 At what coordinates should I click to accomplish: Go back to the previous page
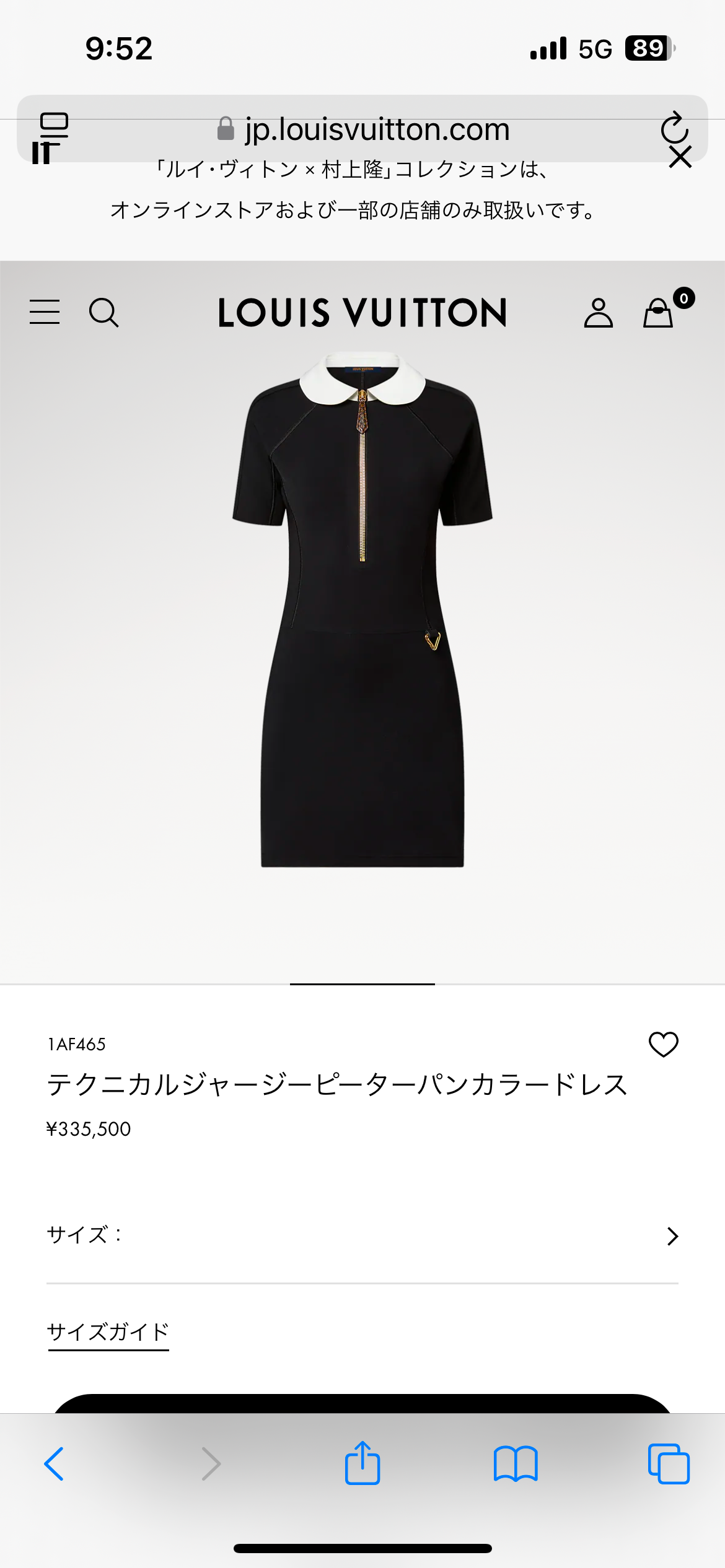click(54, 1464)
